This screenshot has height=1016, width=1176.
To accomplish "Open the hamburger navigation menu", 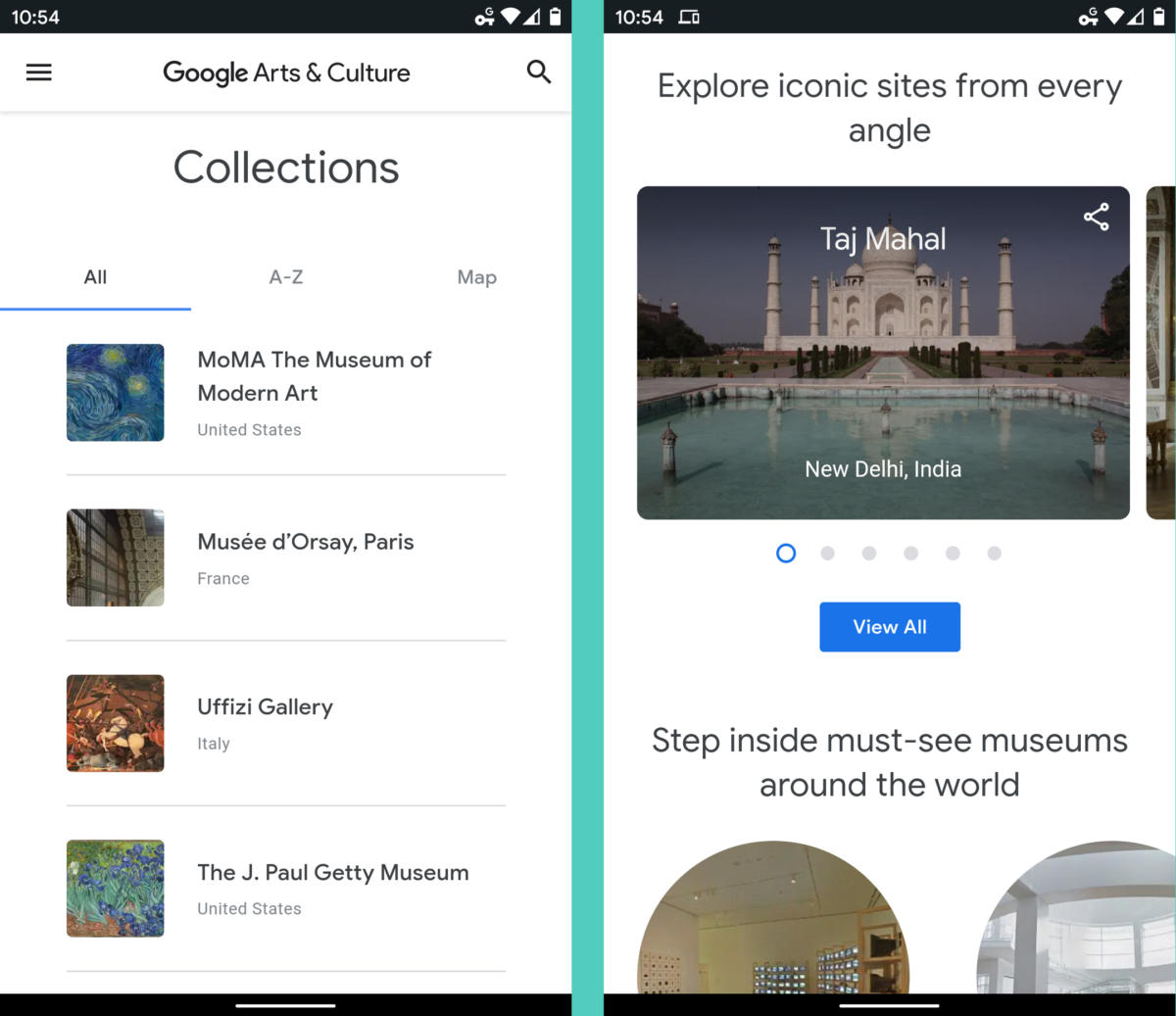I will [39, 73].
